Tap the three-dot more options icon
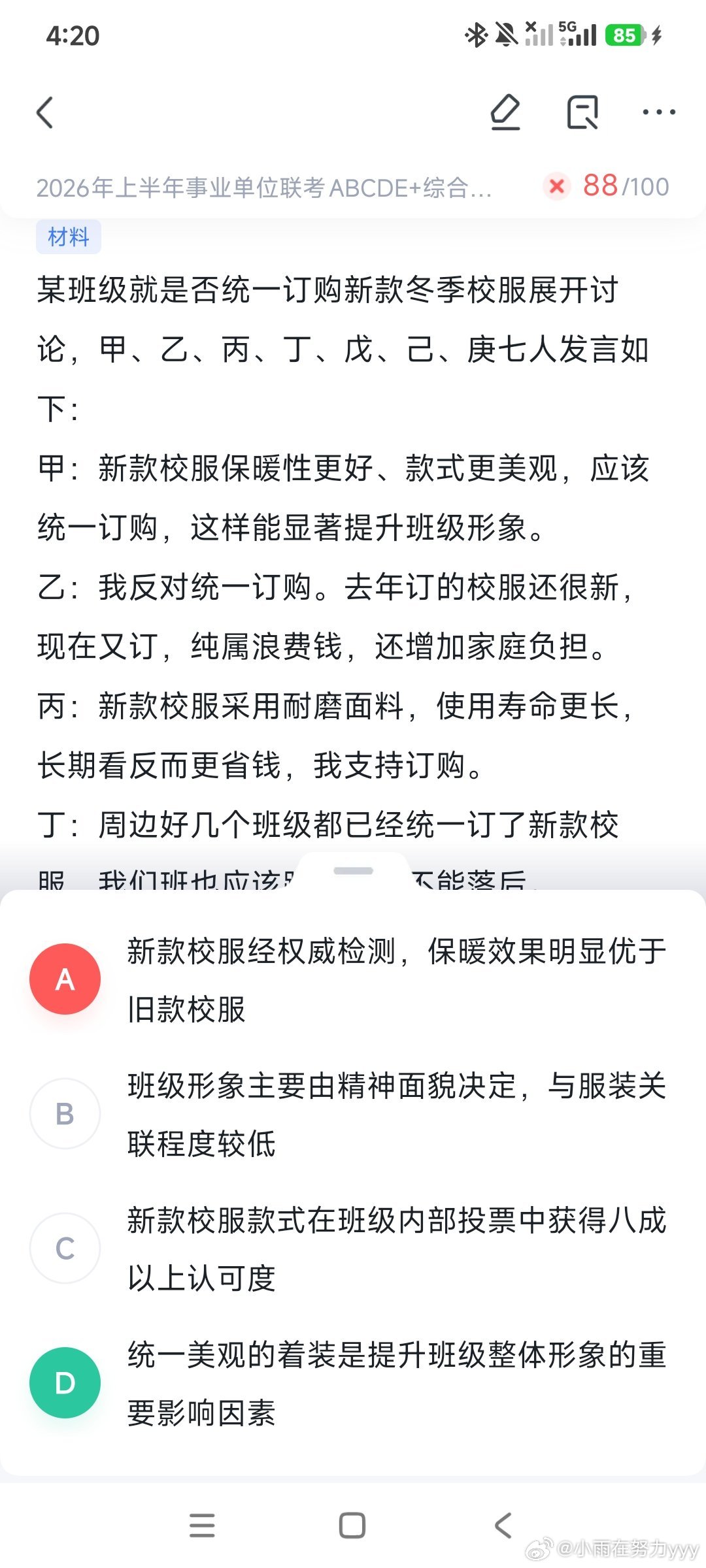 (660, 112)
